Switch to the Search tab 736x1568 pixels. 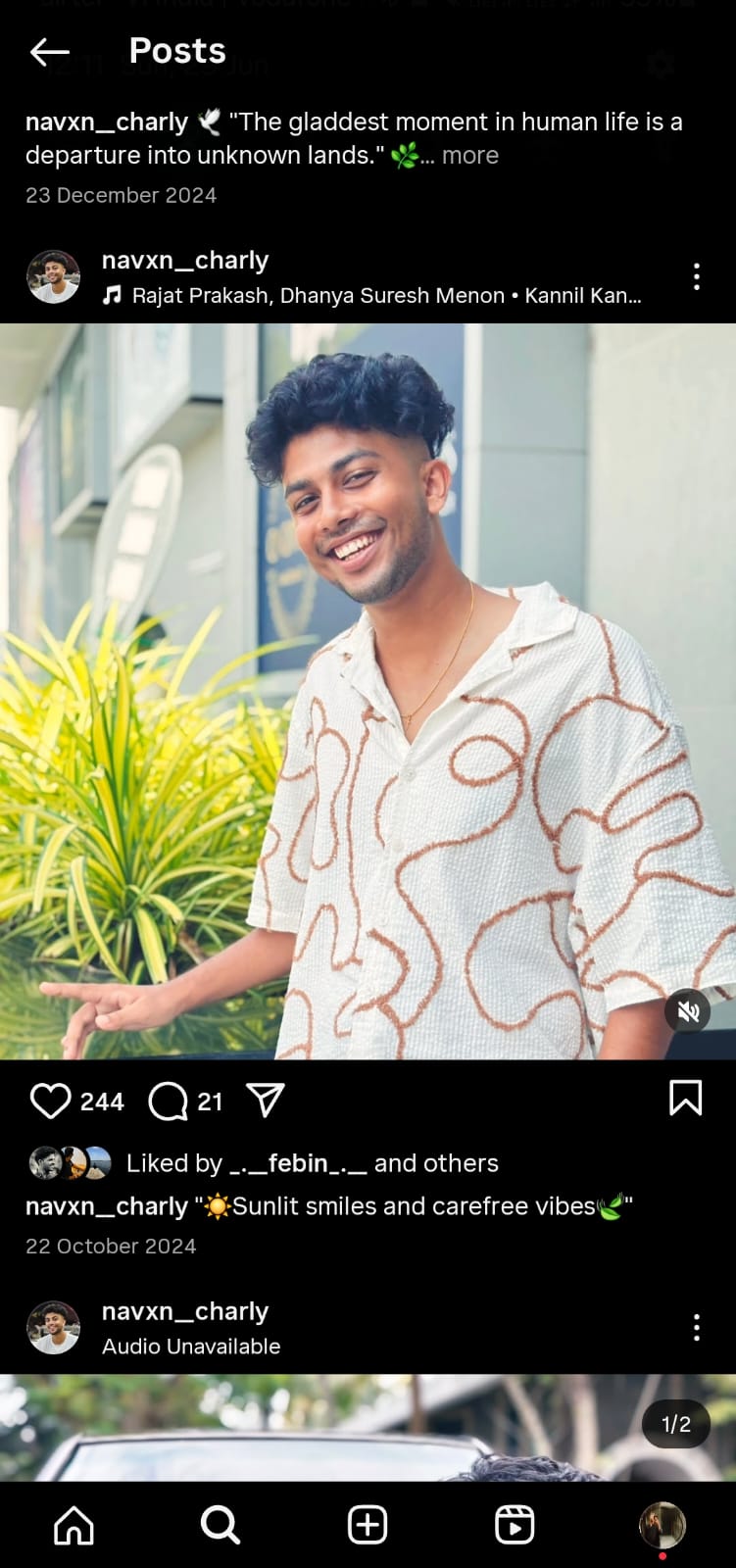click(x=221, y=1525)
